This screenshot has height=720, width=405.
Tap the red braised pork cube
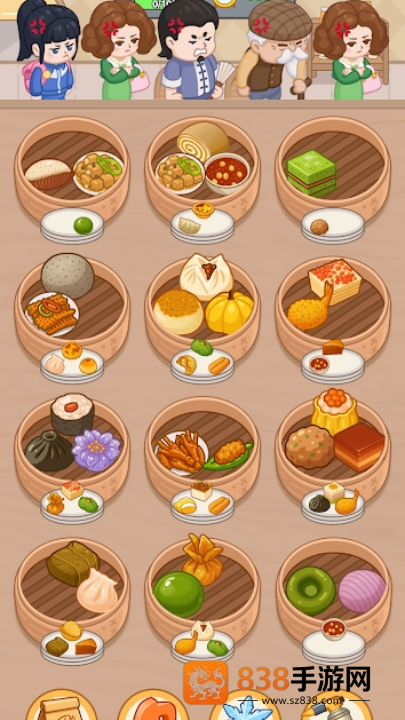click(x=359, y=446)
